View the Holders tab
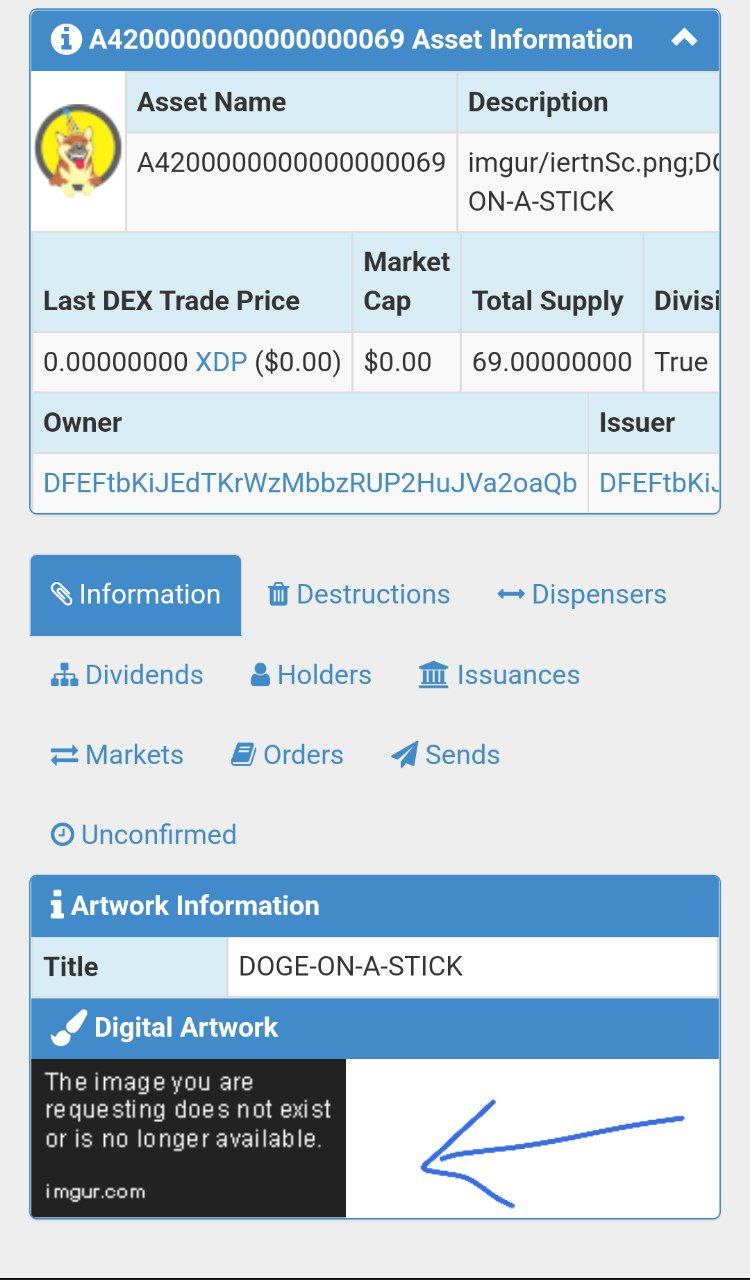Viewport: 750px width, 1280px height. click(x=310, y=675)
